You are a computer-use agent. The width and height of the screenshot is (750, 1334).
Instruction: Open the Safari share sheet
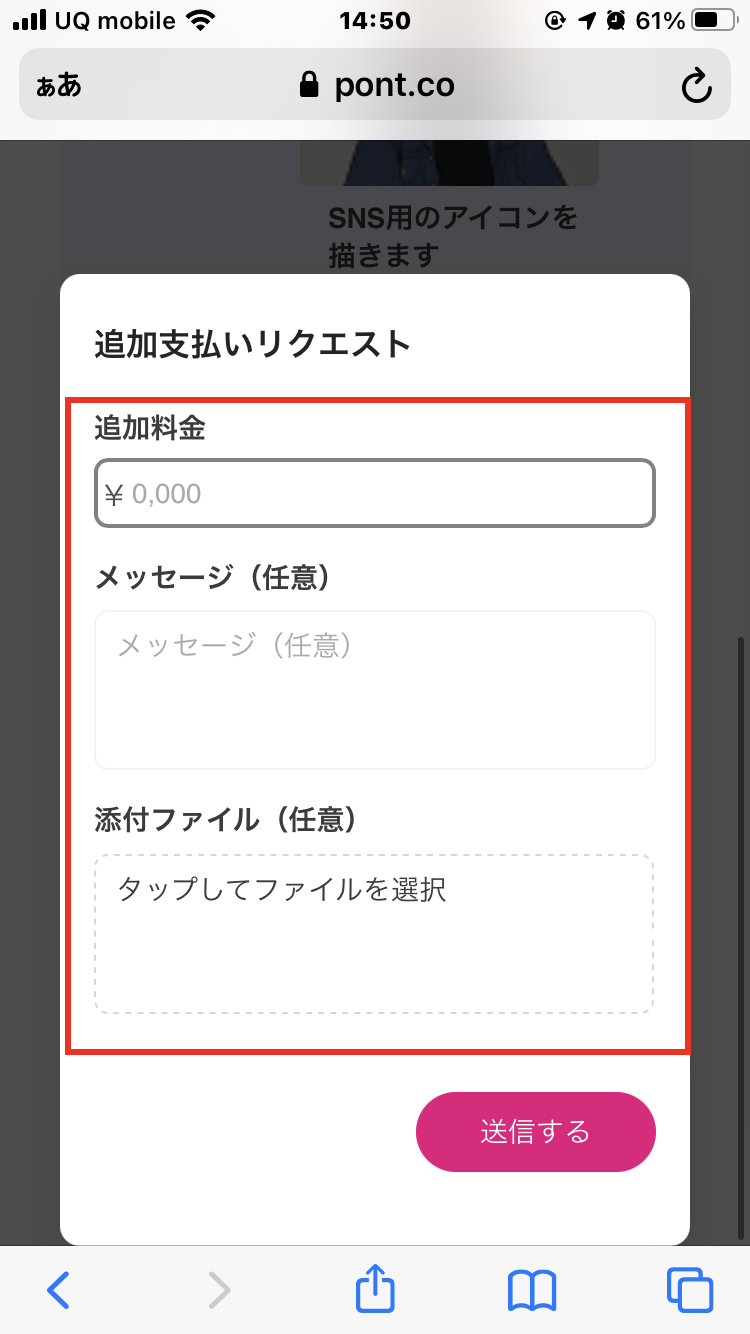pos(376,1288)
